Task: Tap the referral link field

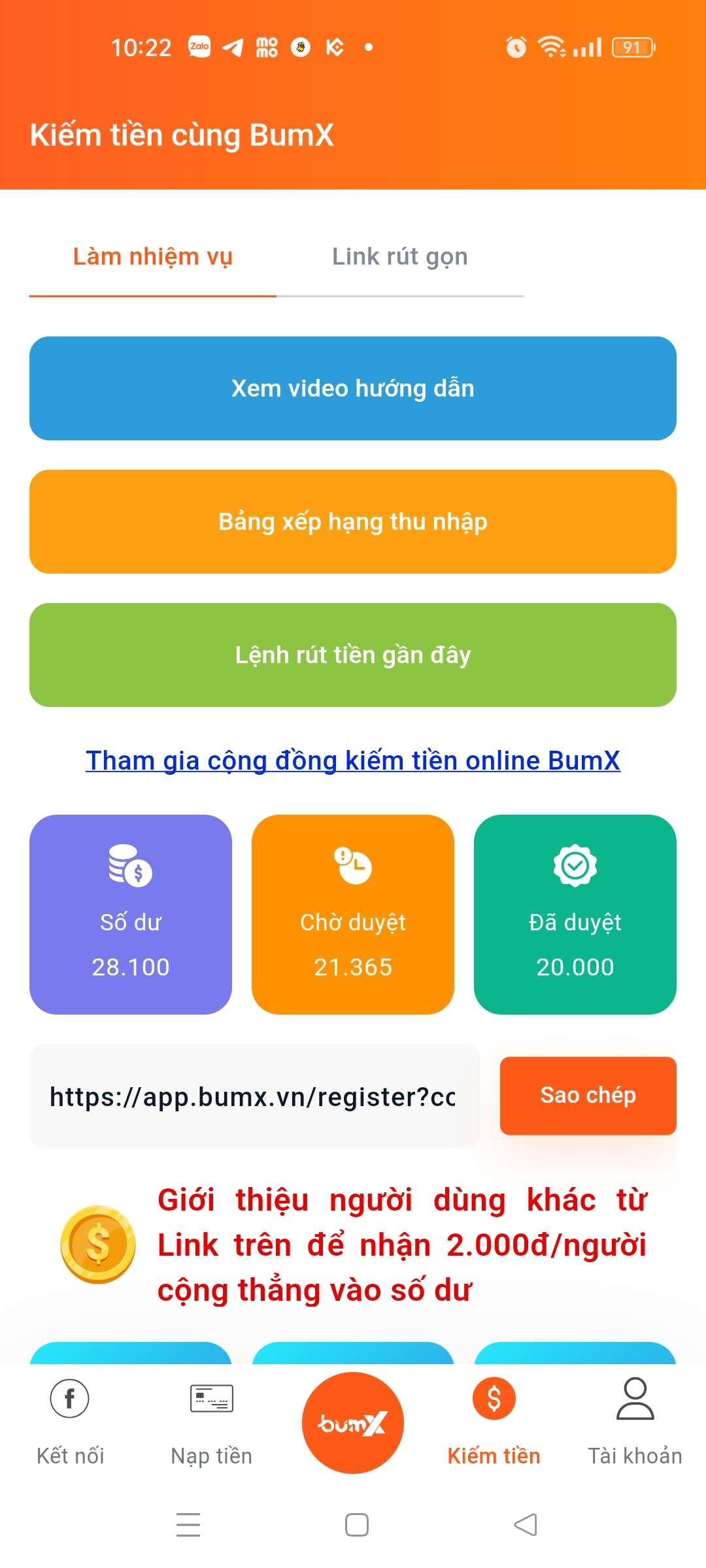Action: point(254,1096)
